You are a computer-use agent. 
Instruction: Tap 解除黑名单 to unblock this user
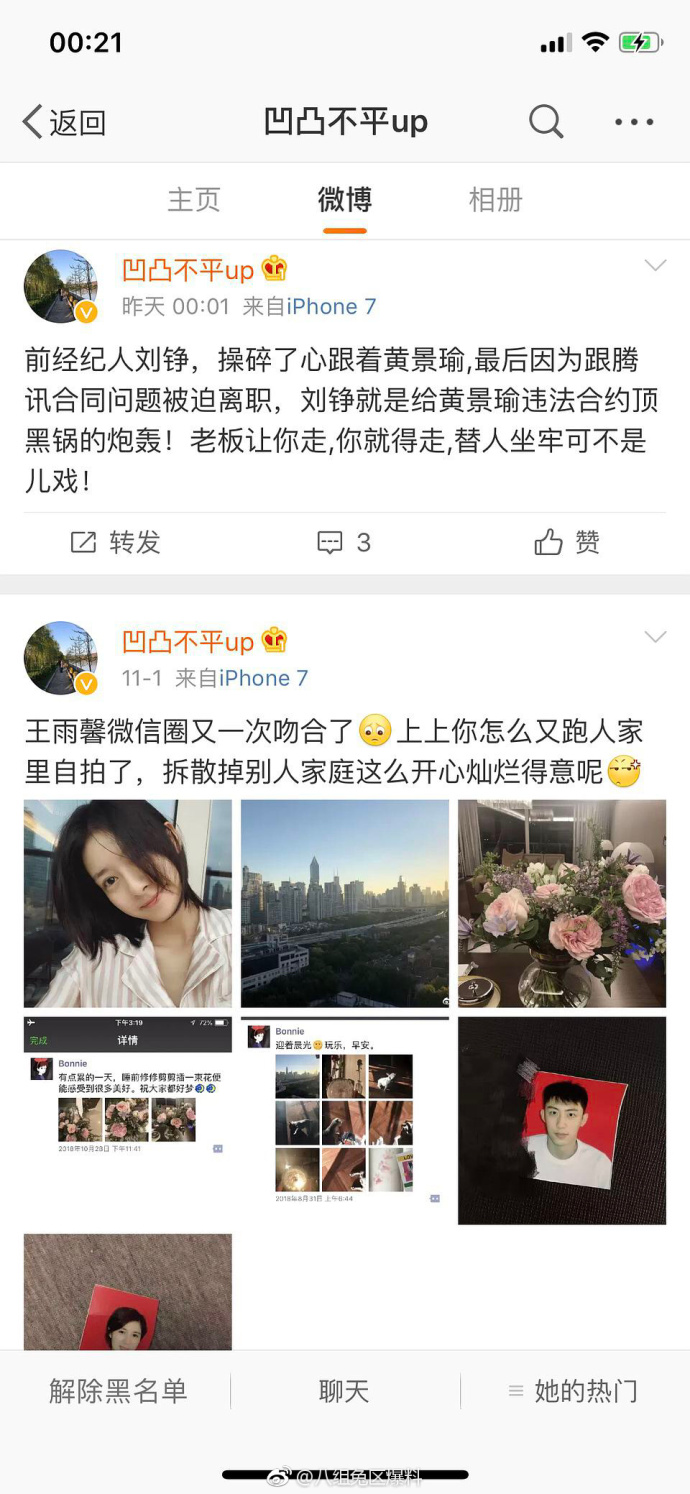coord(118,1391)
